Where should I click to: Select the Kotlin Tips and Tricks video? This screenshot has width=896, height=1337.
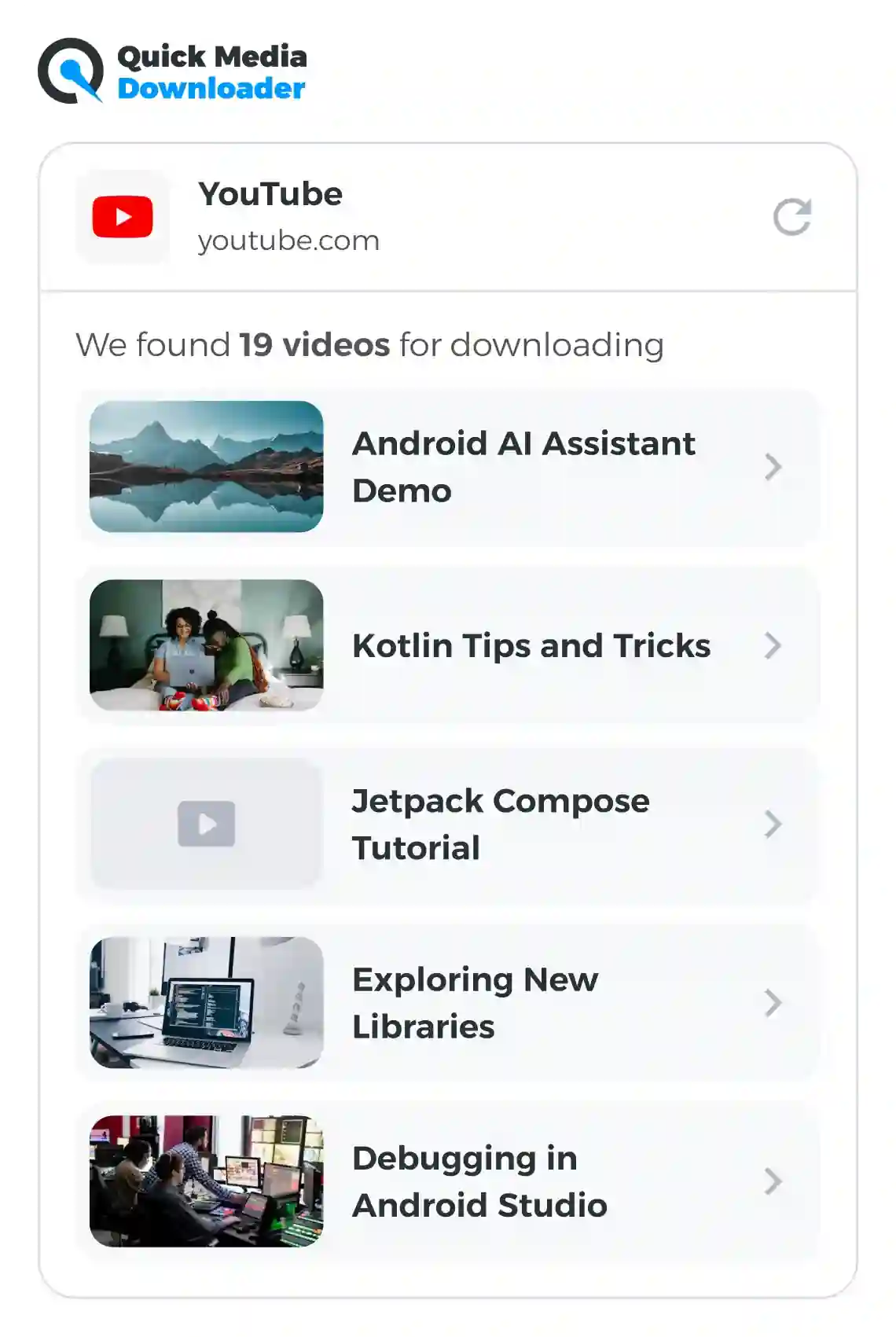coord(448,645)
